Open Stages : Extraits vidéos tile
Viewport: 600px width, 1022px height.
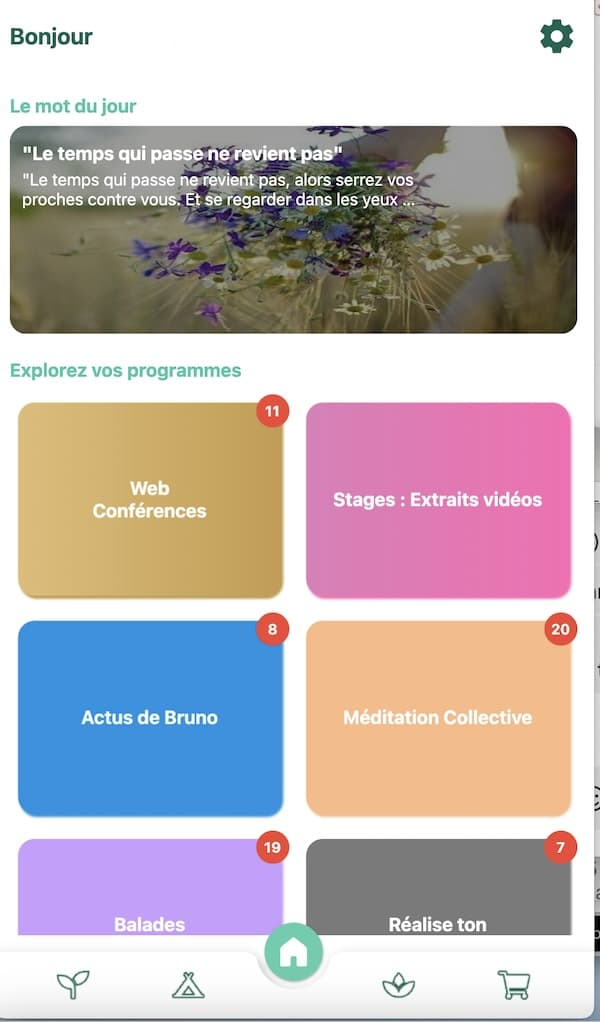tap(438, 500)
